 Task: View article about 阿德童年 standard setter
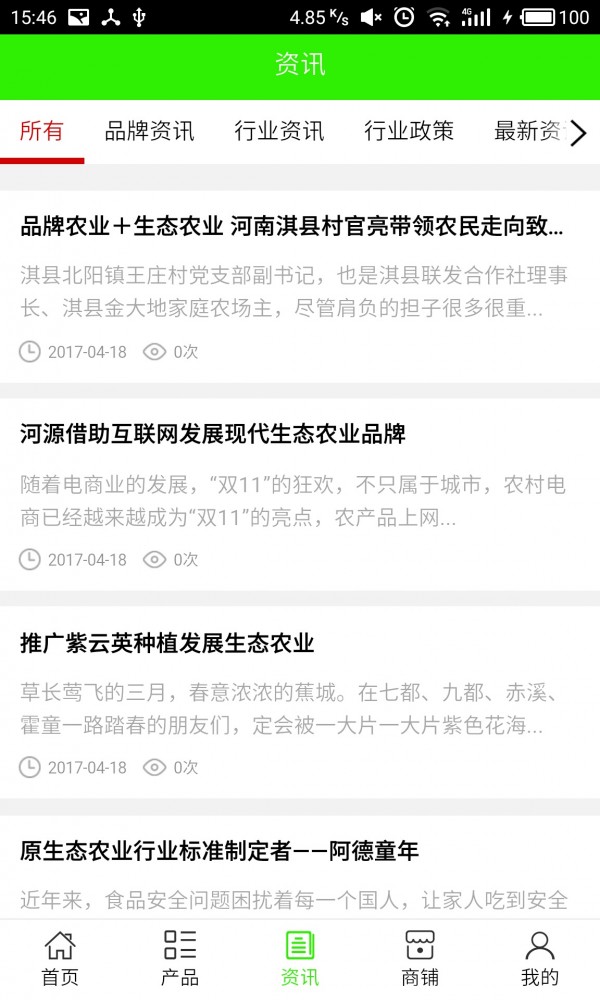(220, 852)
